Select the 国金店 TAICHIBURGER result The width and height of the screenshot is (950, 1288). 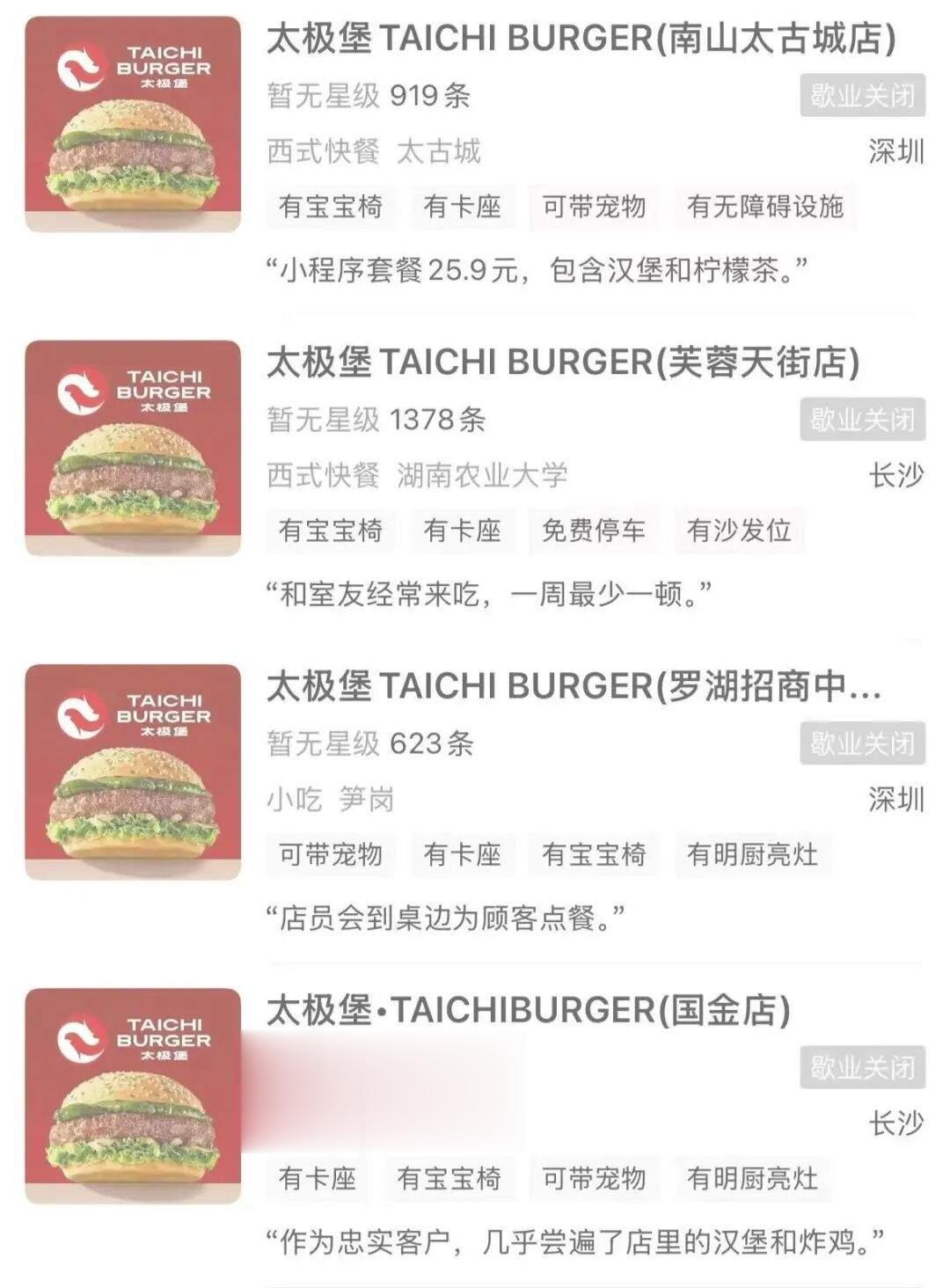click(x=528, y=1010)
